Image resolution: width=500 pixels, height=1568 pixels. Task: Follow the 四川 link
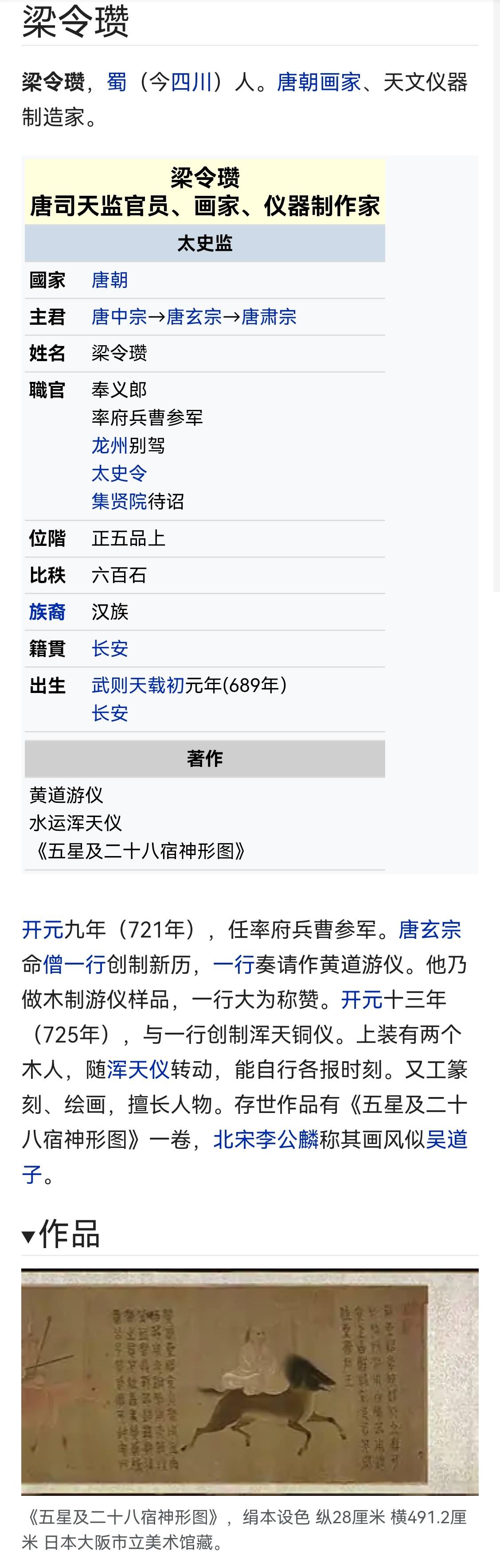pos(191,82)
